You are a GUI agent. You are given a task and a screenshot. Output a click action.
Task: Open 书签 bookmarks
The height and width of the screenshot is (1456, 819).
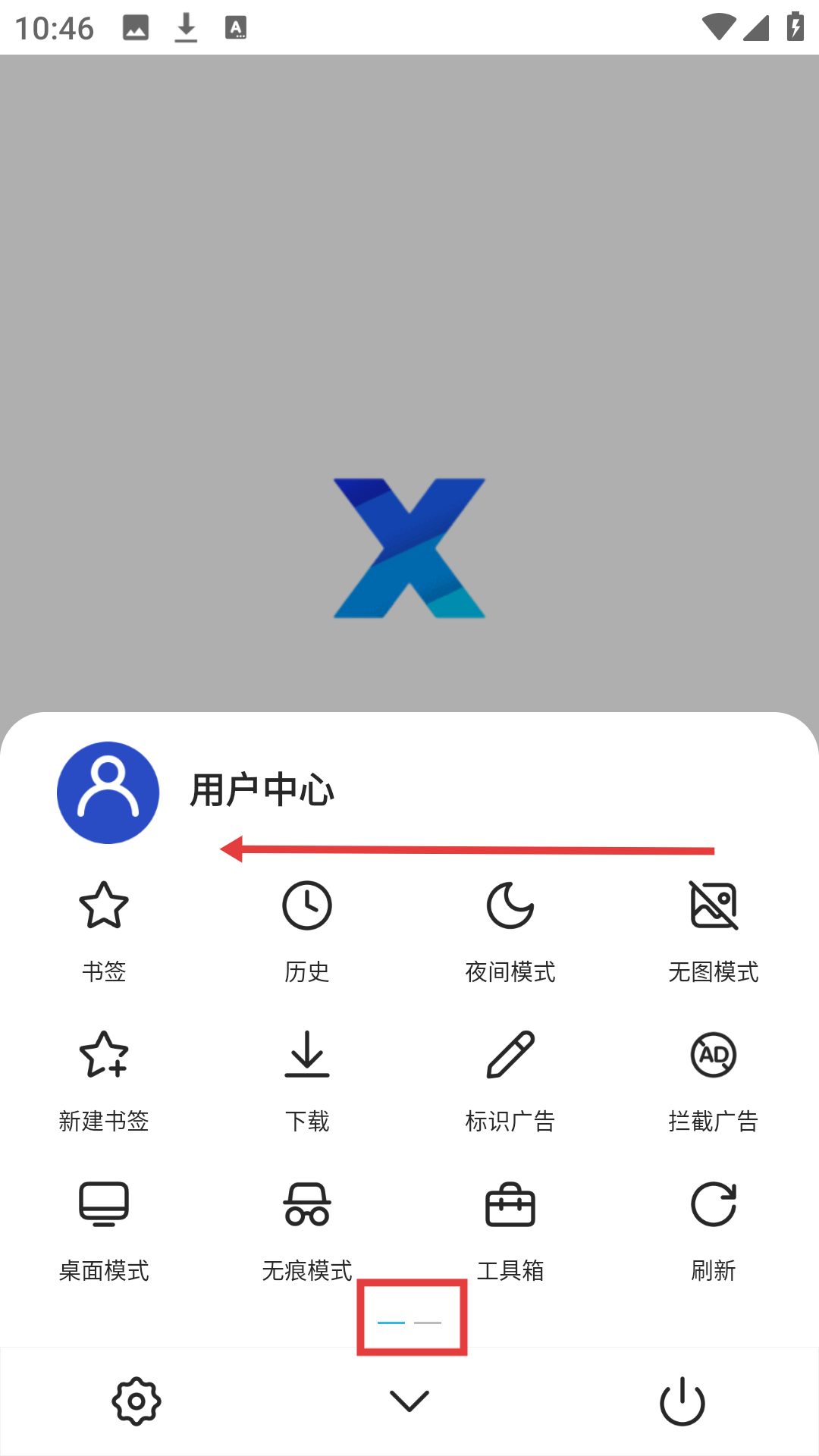point(104,929)
